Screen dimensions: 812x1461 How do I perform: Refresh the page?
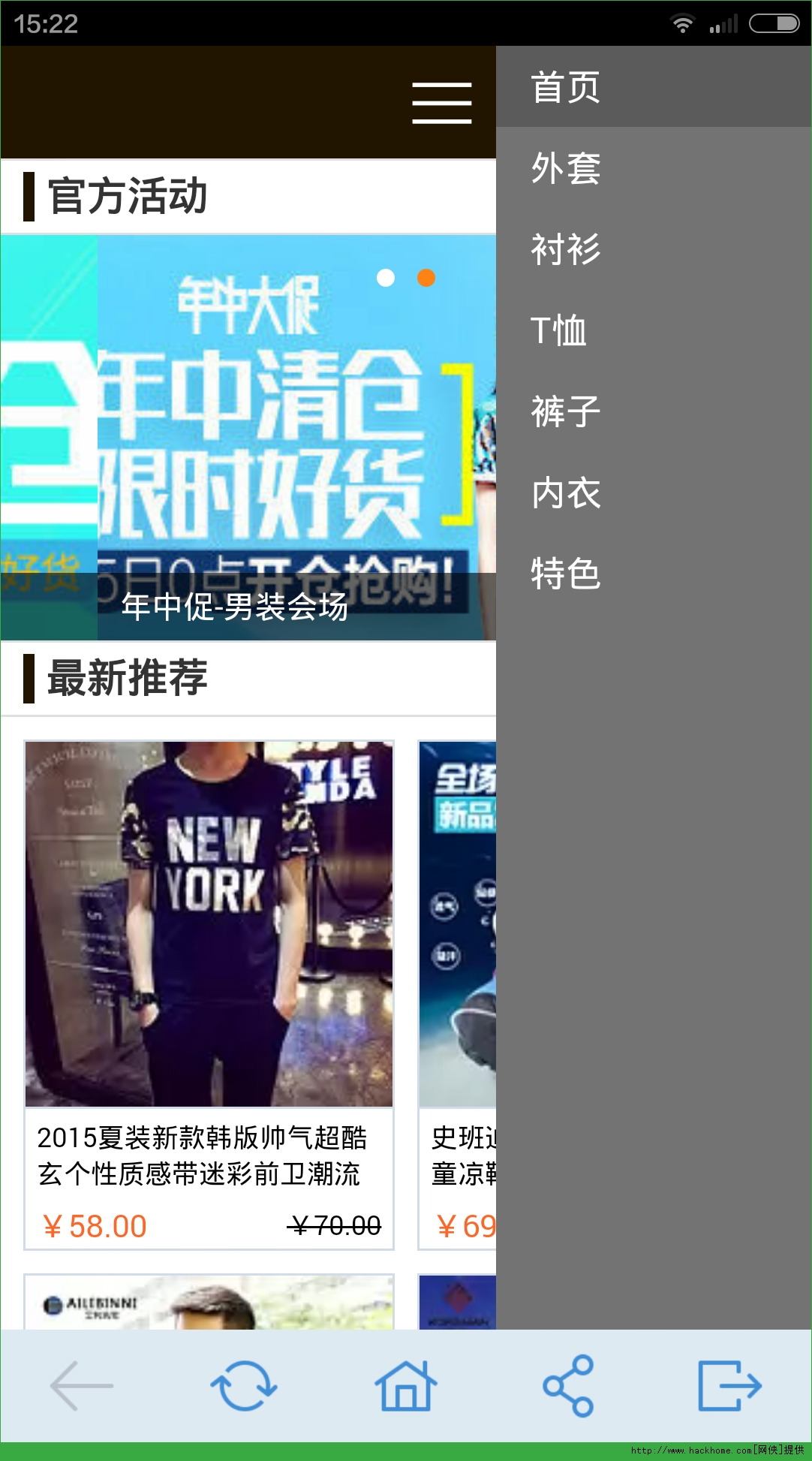[244, 1386]
